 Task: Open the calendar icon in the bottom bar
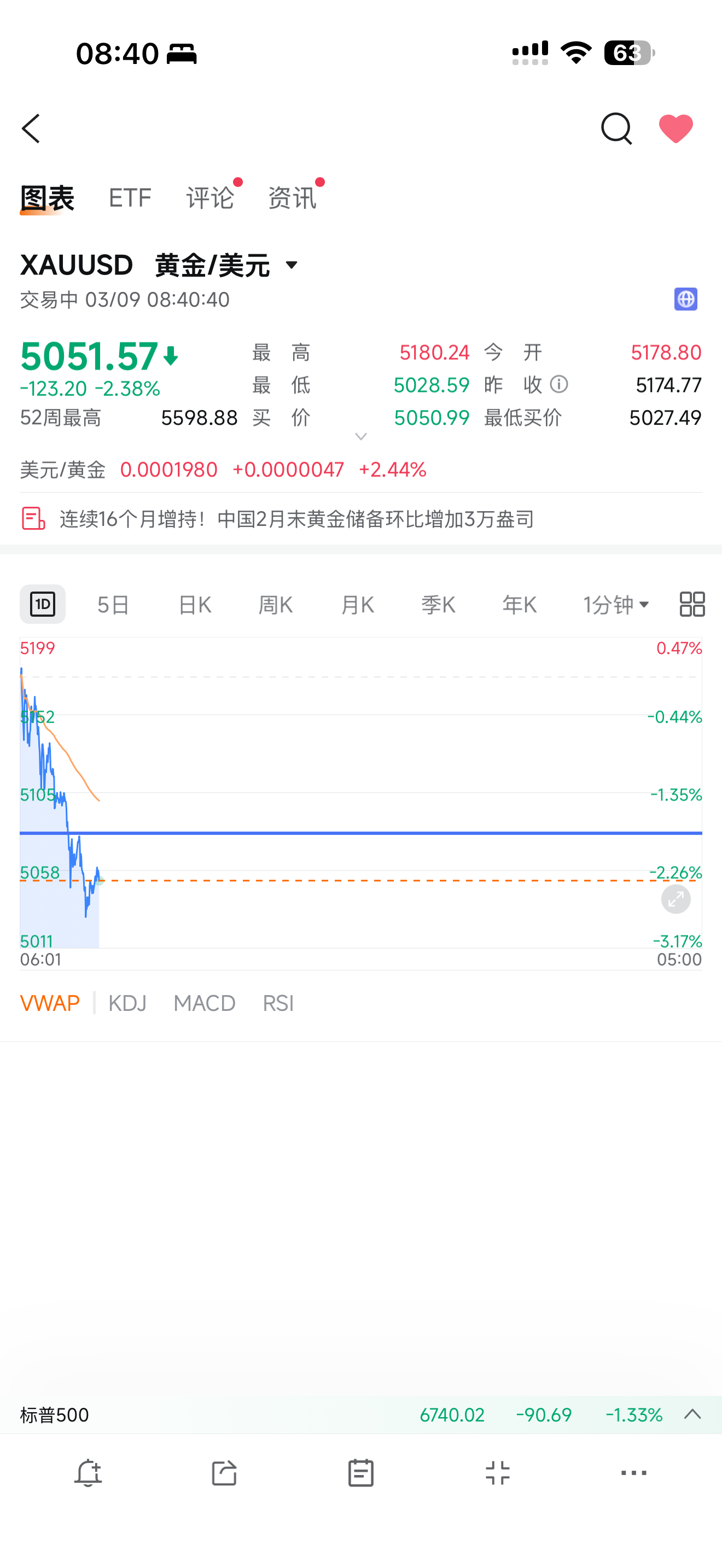(x=360, y=1472)
